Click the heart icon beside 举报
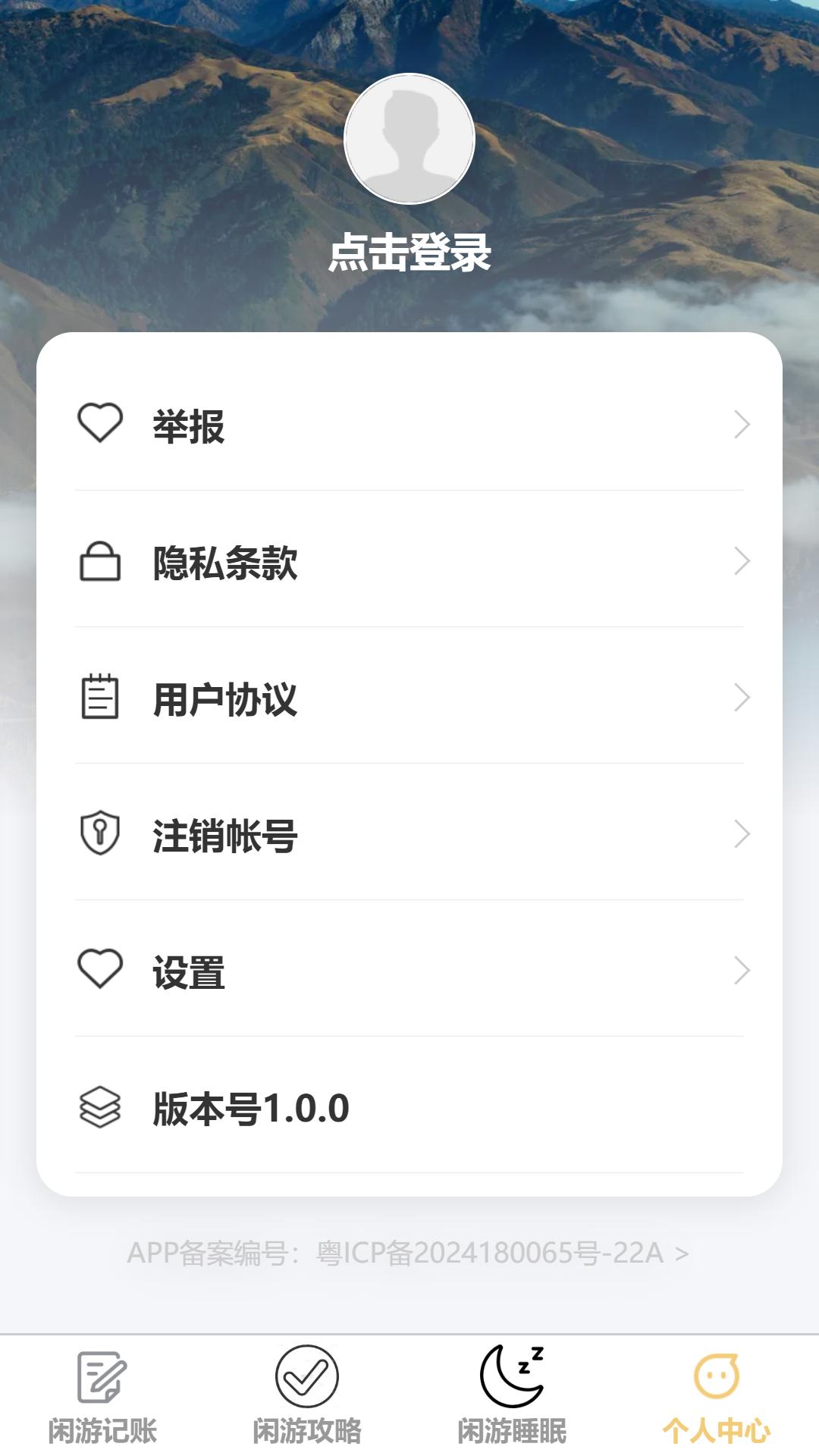The height and width of the screenshot is (1456, 819). click(100, 425)
